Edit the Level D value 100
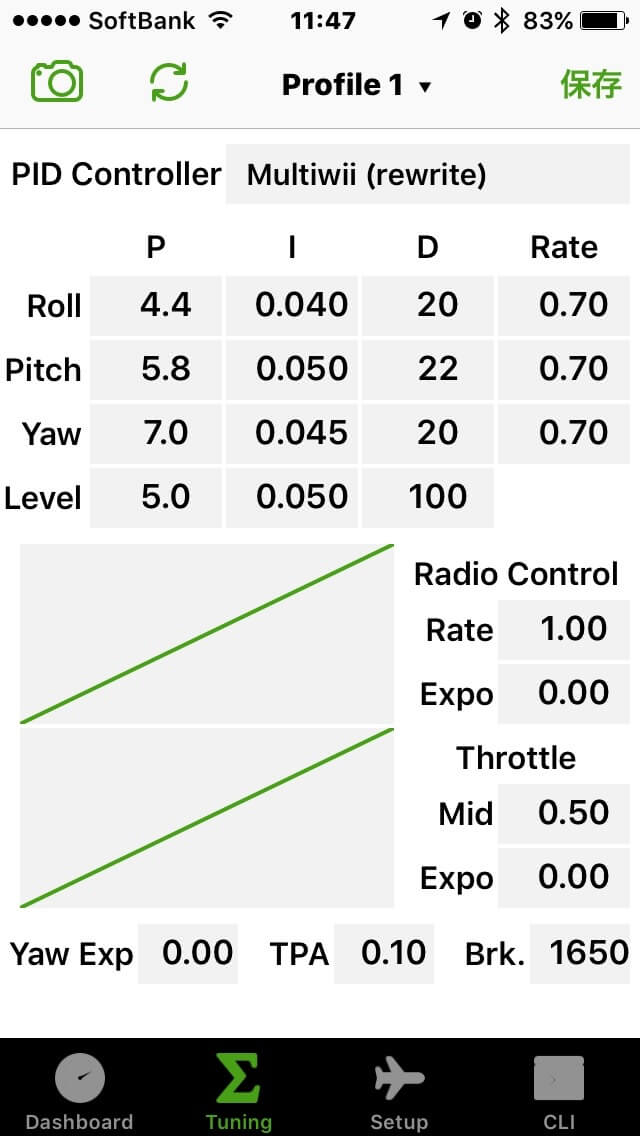 coord(428,497)
